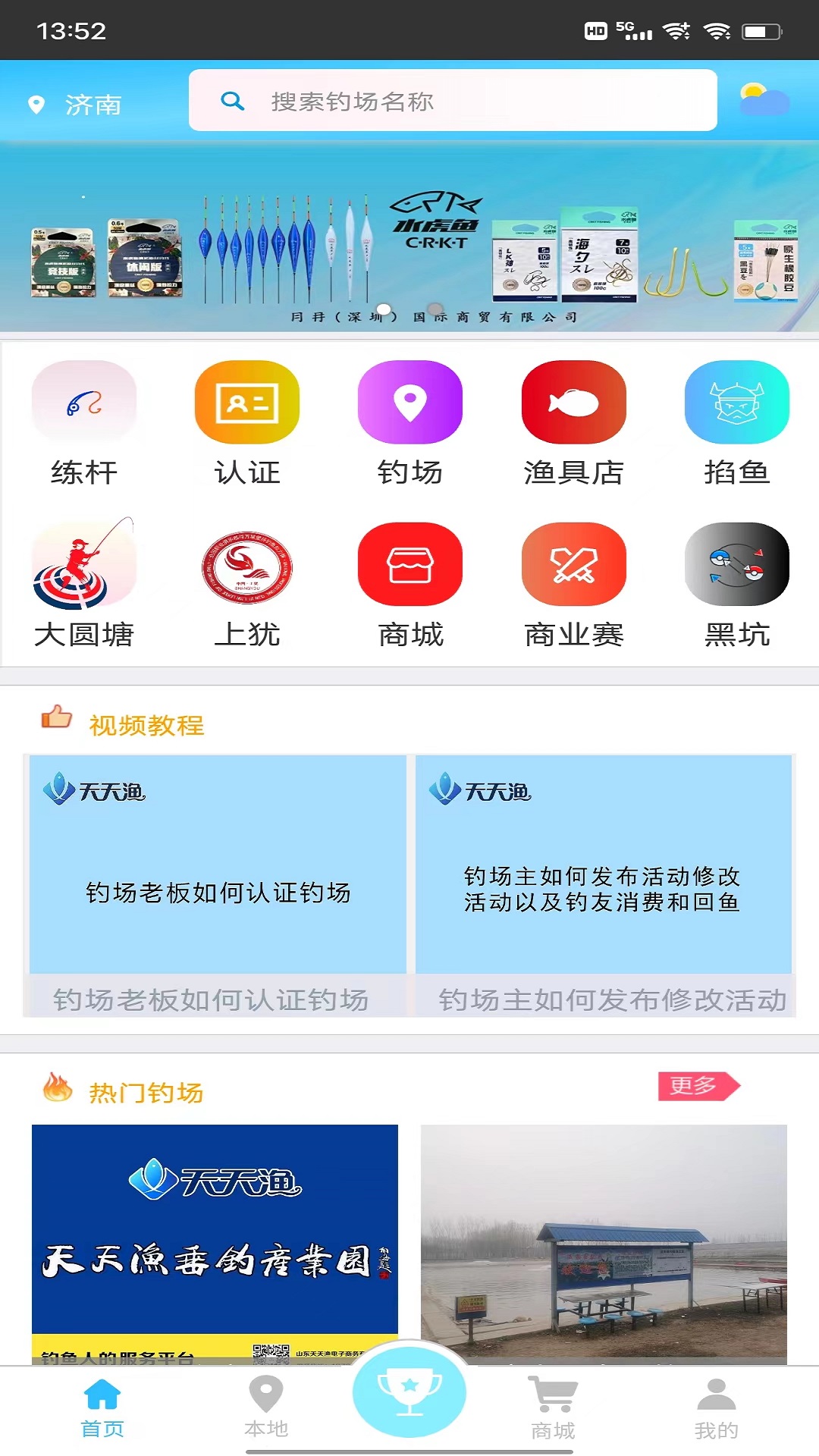Open the 天天渔垂钓产业园 fishing spot card
Image resolution: width=819 pixels, height=1456 pixels.
(215, 1244)
